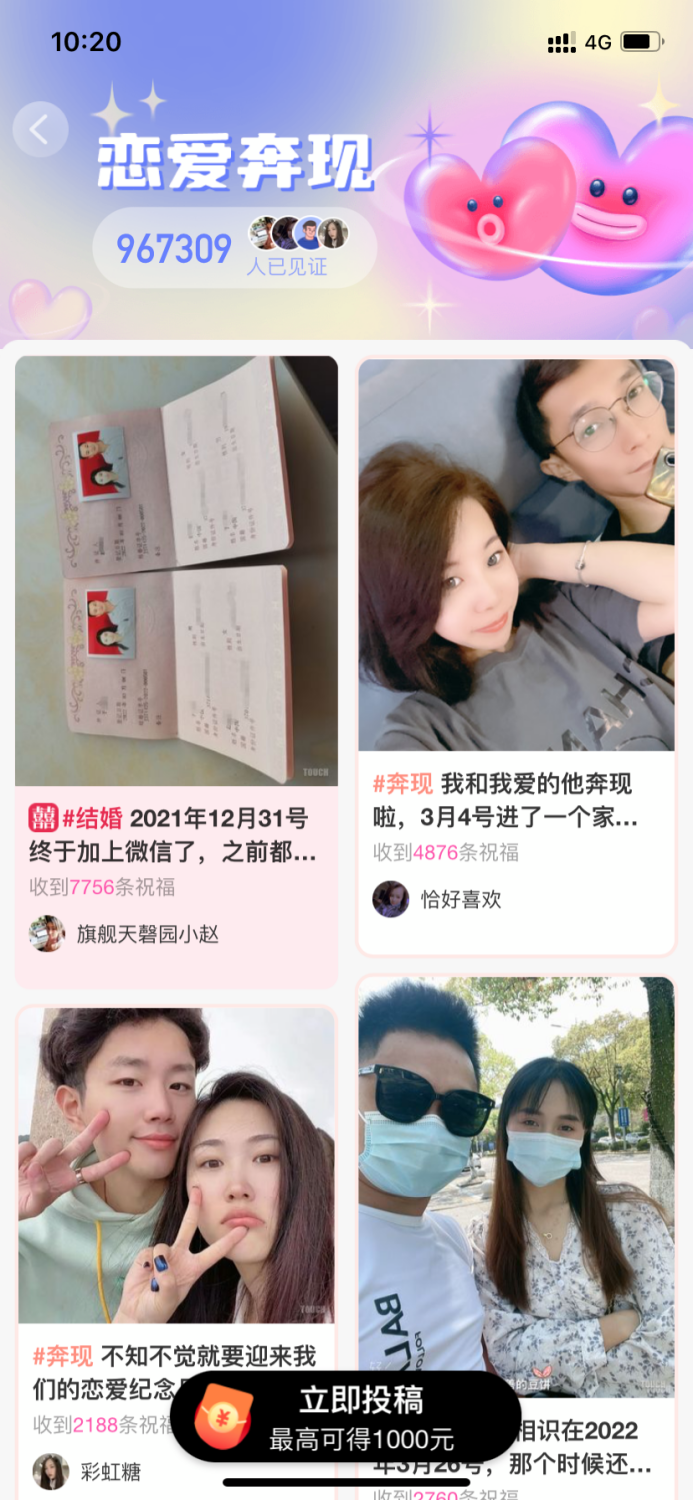The width and height of the screenshot is (693, 1500).
Task: Open the #结婚 marriage certificate post
Action: [x=176, y=571]
